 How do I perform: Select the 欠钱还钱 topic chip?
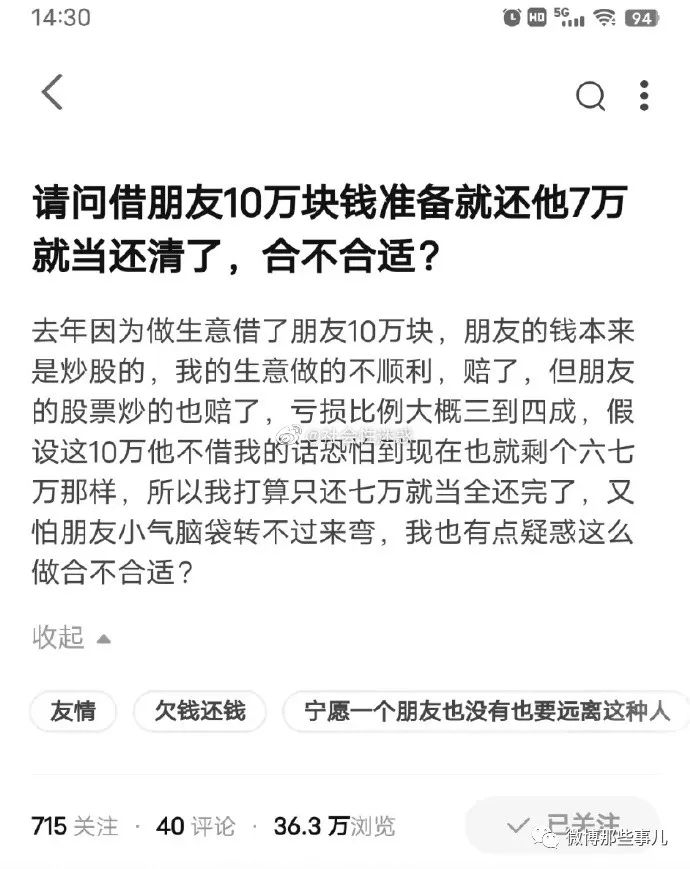200,713
